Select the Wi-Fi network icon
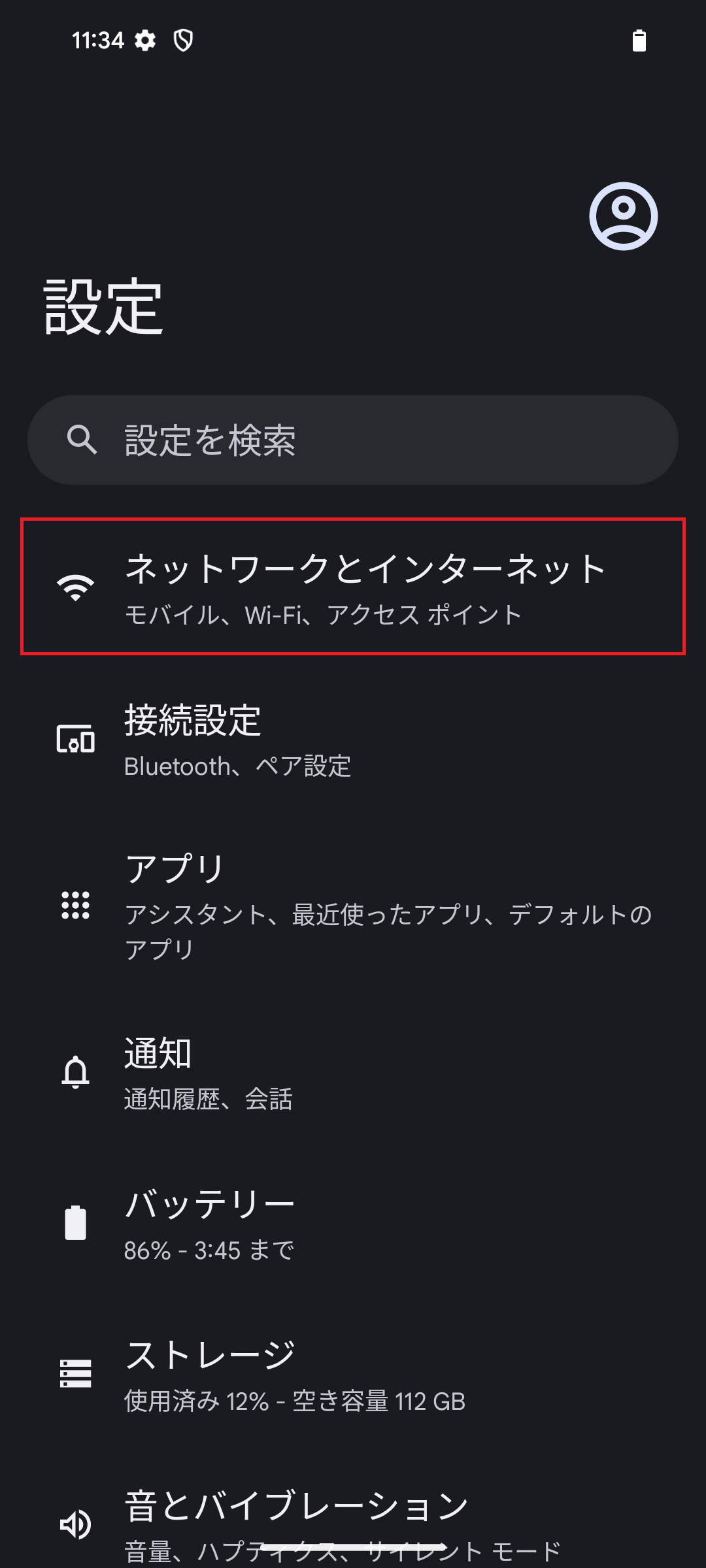The image size is (706, 1568). (76, 589)
